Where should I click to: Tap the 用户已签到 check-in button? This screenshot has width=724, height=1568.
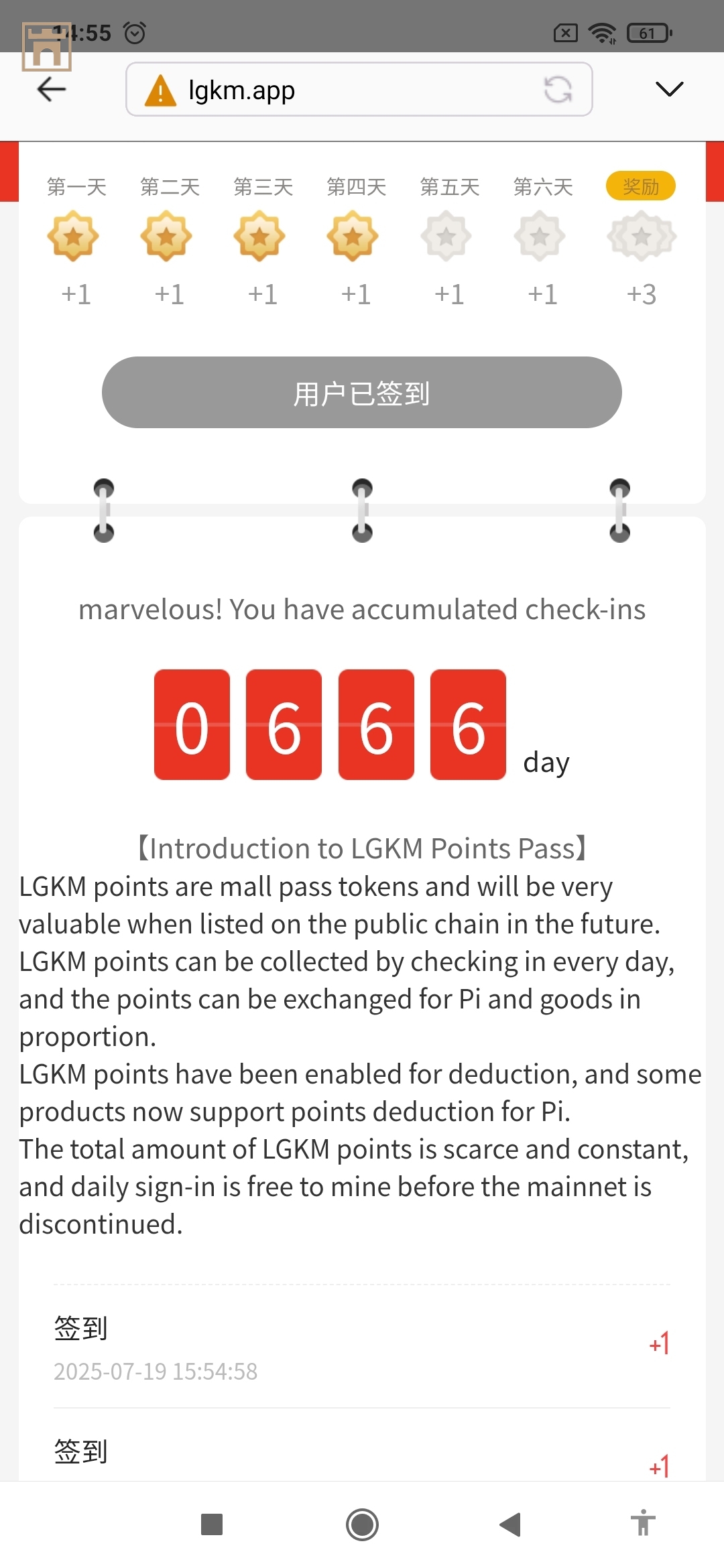(362, 393)
